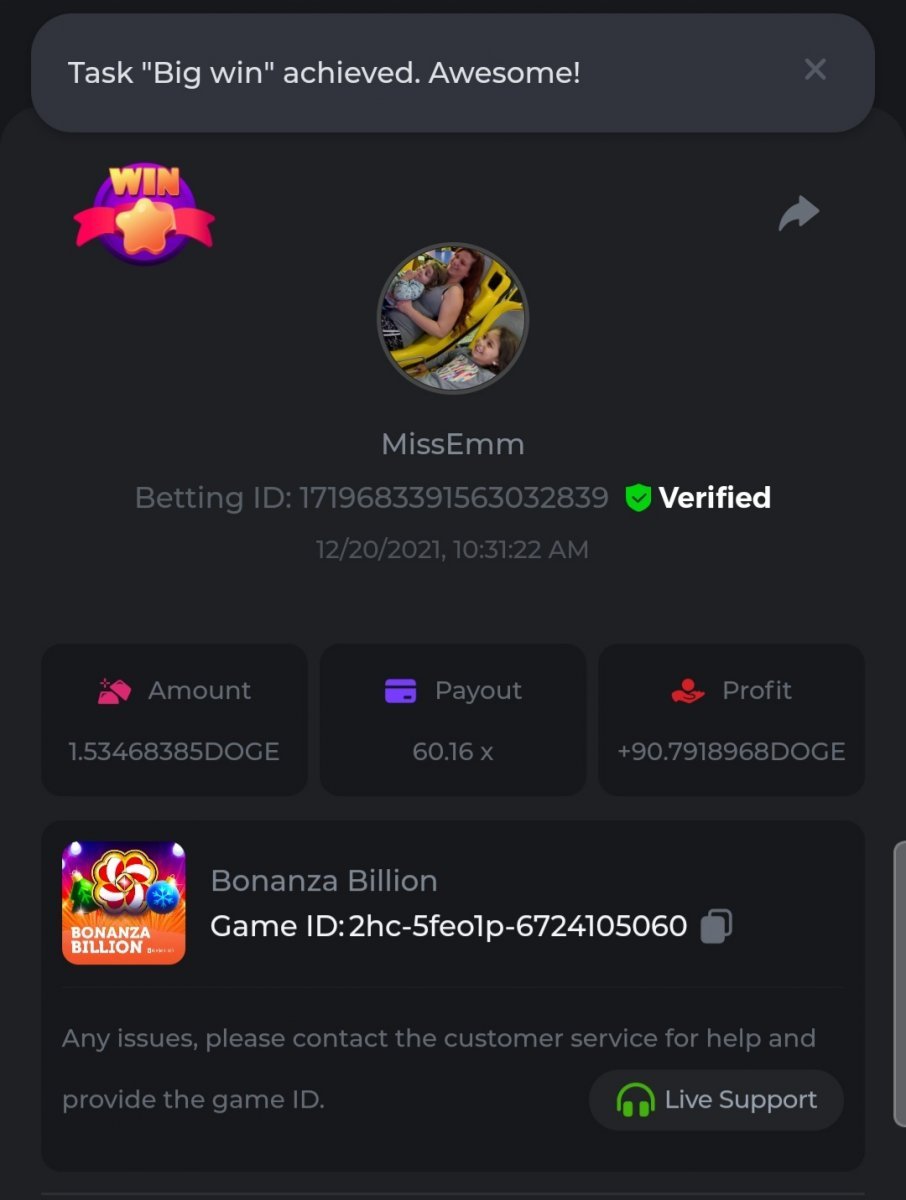906x1200 pixels.
Task: Share this bet result
Action: point(798,213)
